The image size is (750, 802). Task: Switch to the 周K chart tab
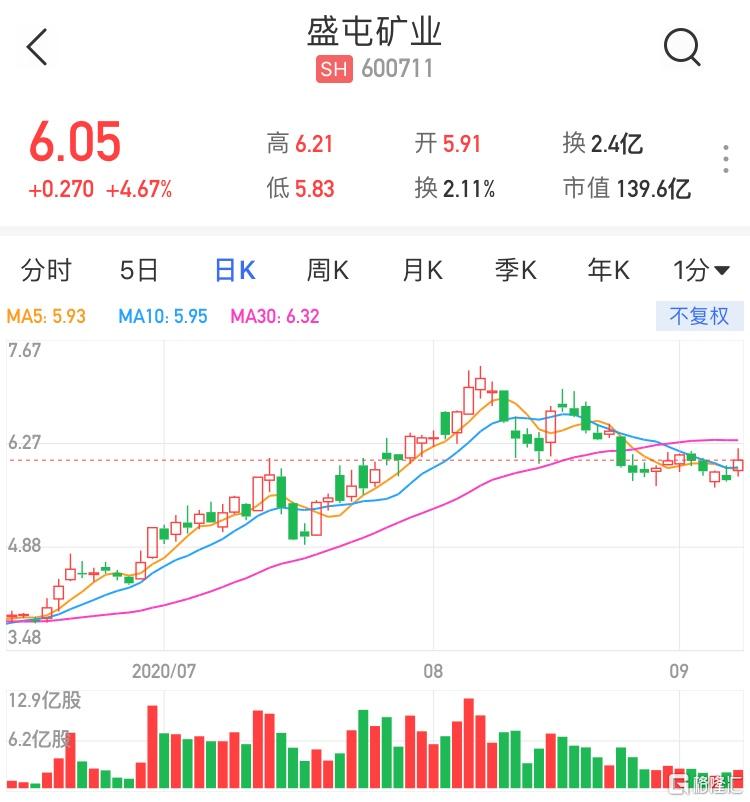point(327,270)
